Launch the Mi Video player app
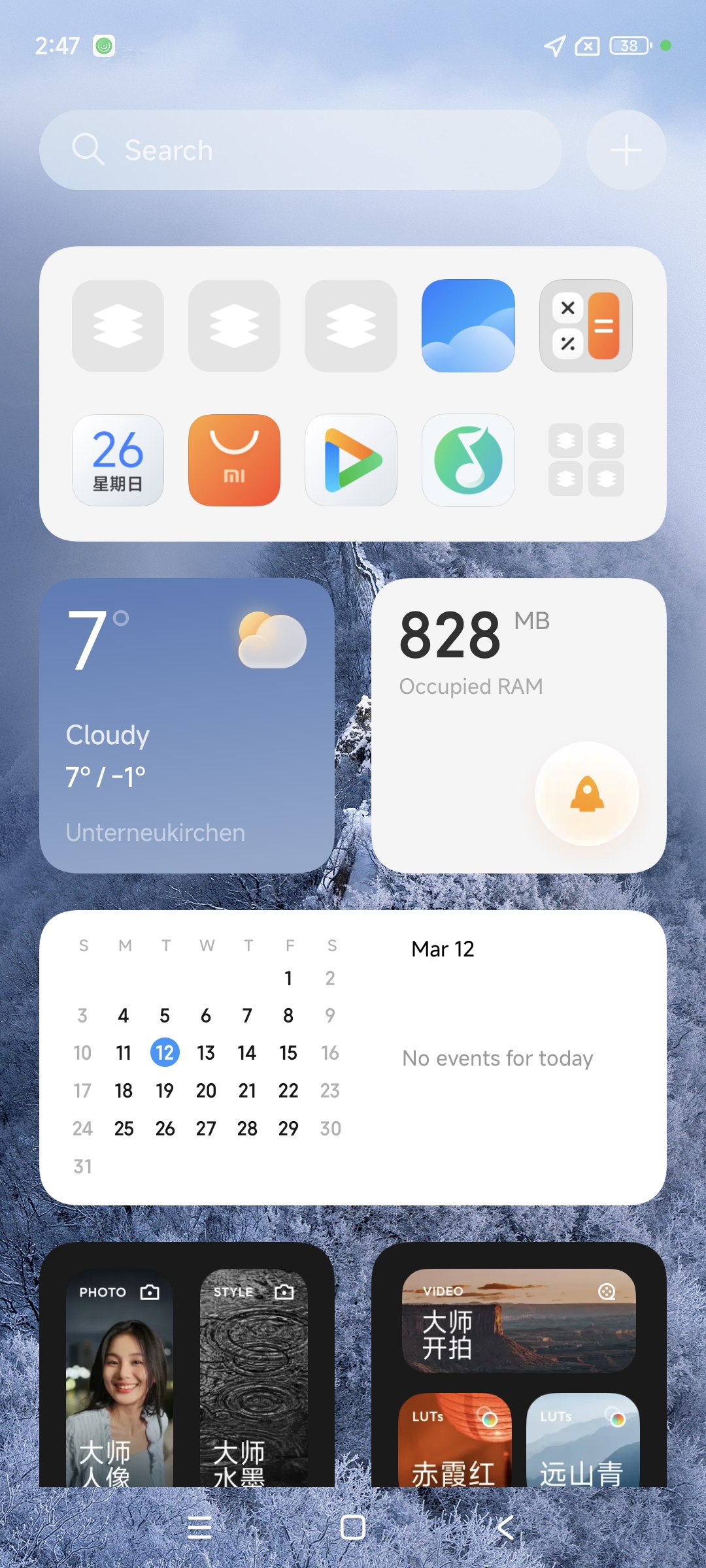Screen dimensions: 706x1568 pyautogui.click(x=351, y=460)
